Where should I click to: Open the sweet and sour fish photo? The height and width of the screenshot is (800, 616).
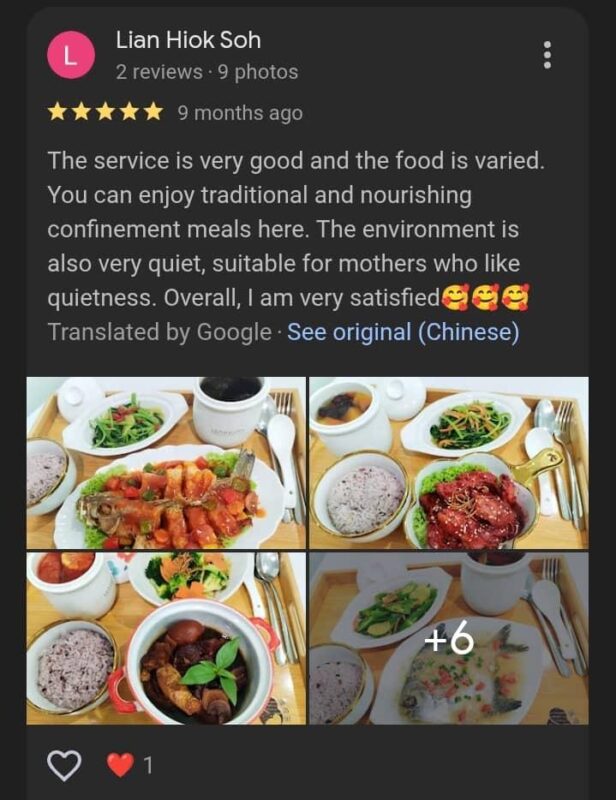[166, 462]
